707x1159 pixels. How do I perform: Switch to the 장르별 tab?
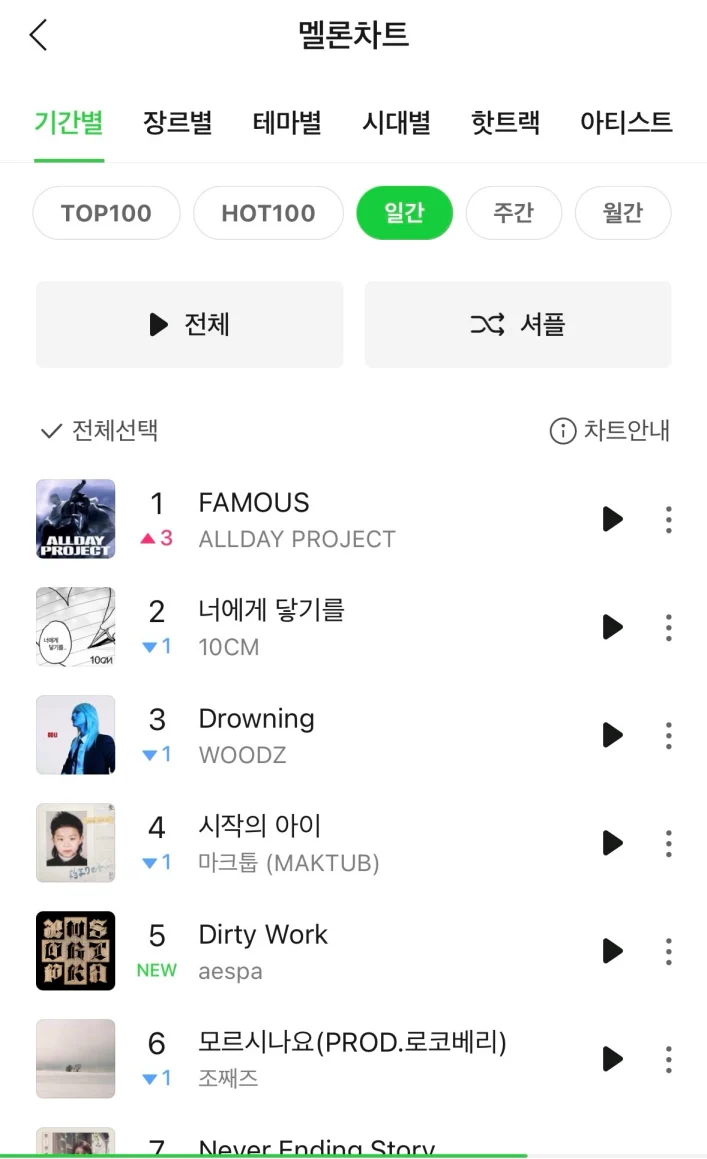click(177, 123)
